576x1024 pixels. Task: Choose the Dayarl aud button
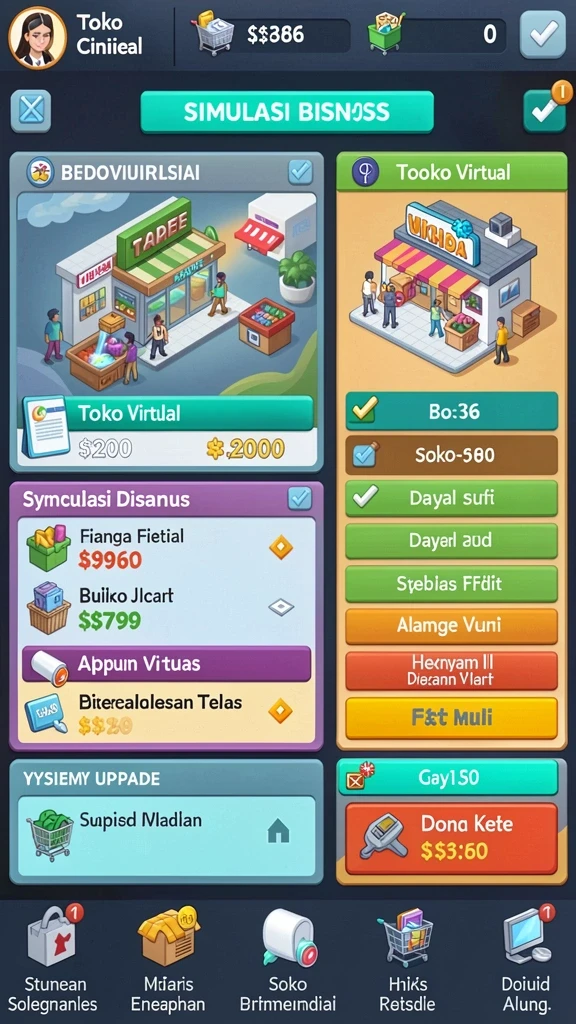[x=451, y=541]
